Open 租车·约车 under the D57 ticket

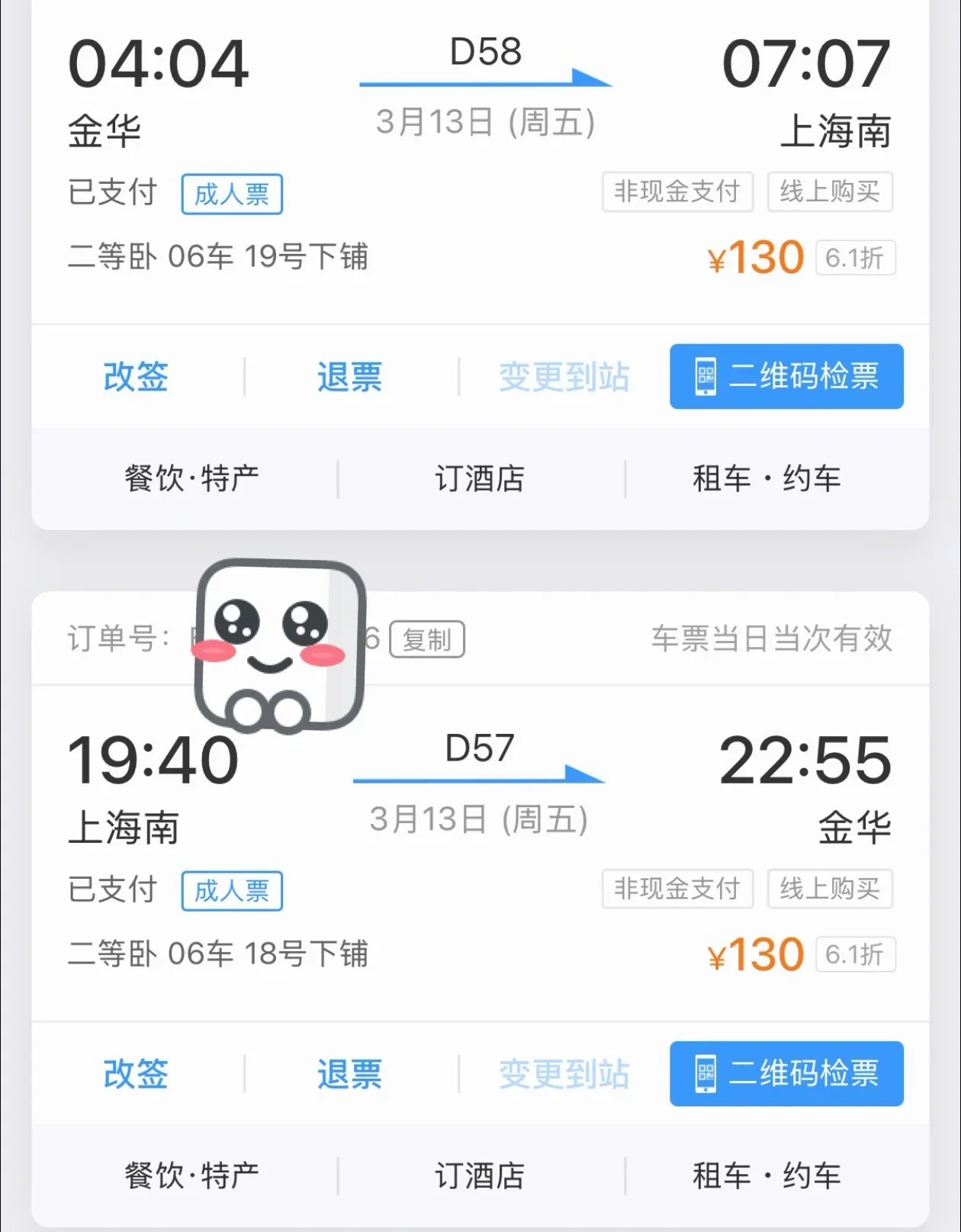pyautogui.click(x=767, y=1176)
